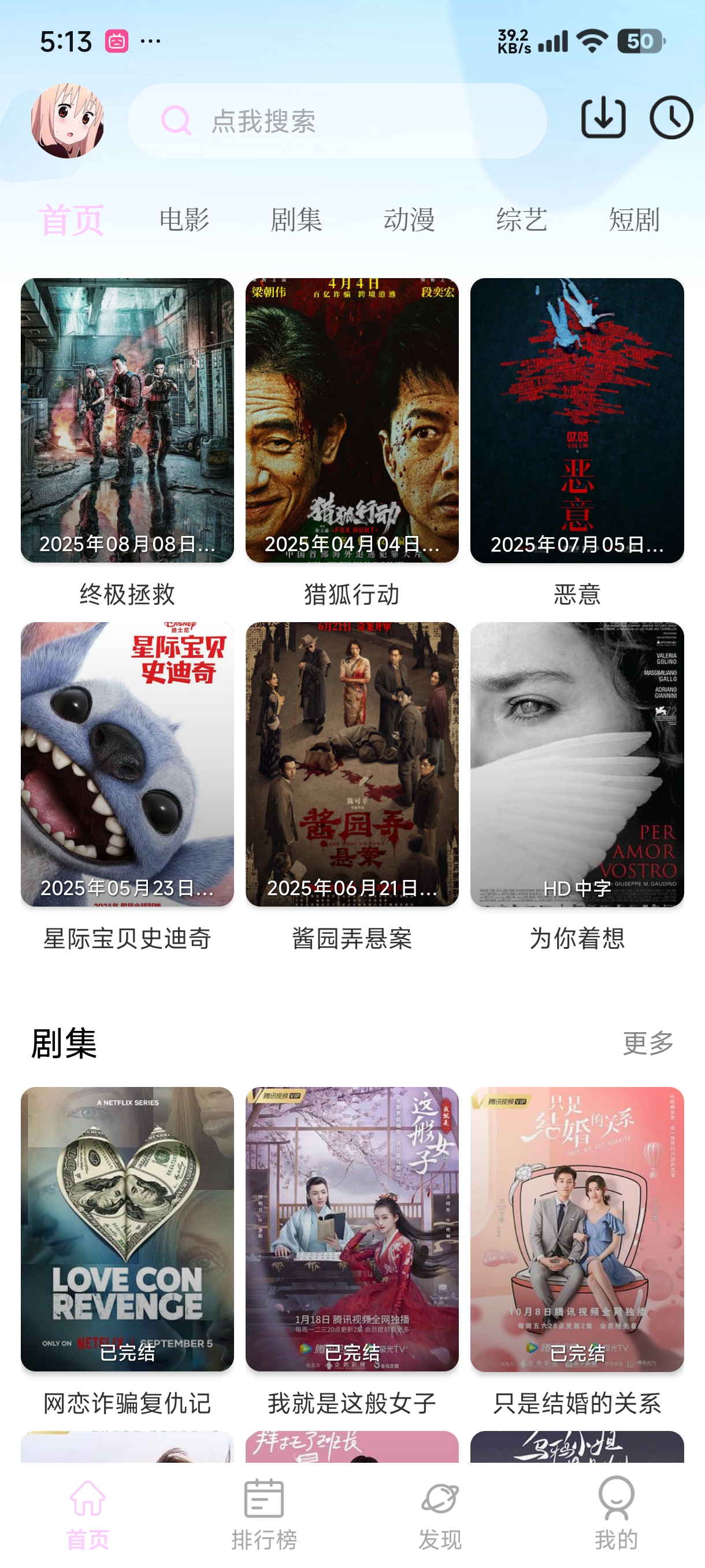Tap the 点我搜索 search box
The height and width of the screenshot is (1568, 705).
(337, 120)
